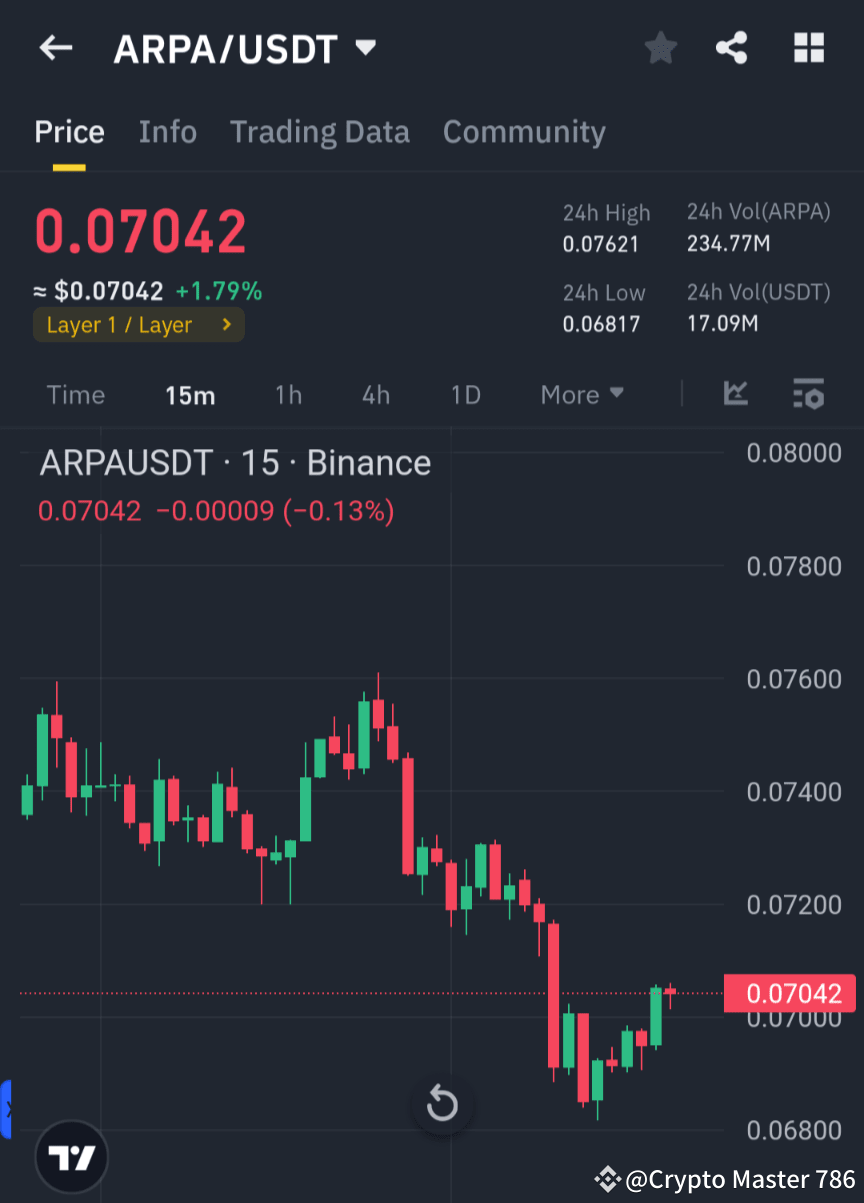Click the TradingView logo in the corner
Viewport: 864px width, 1203px height.
(69, 1156)
